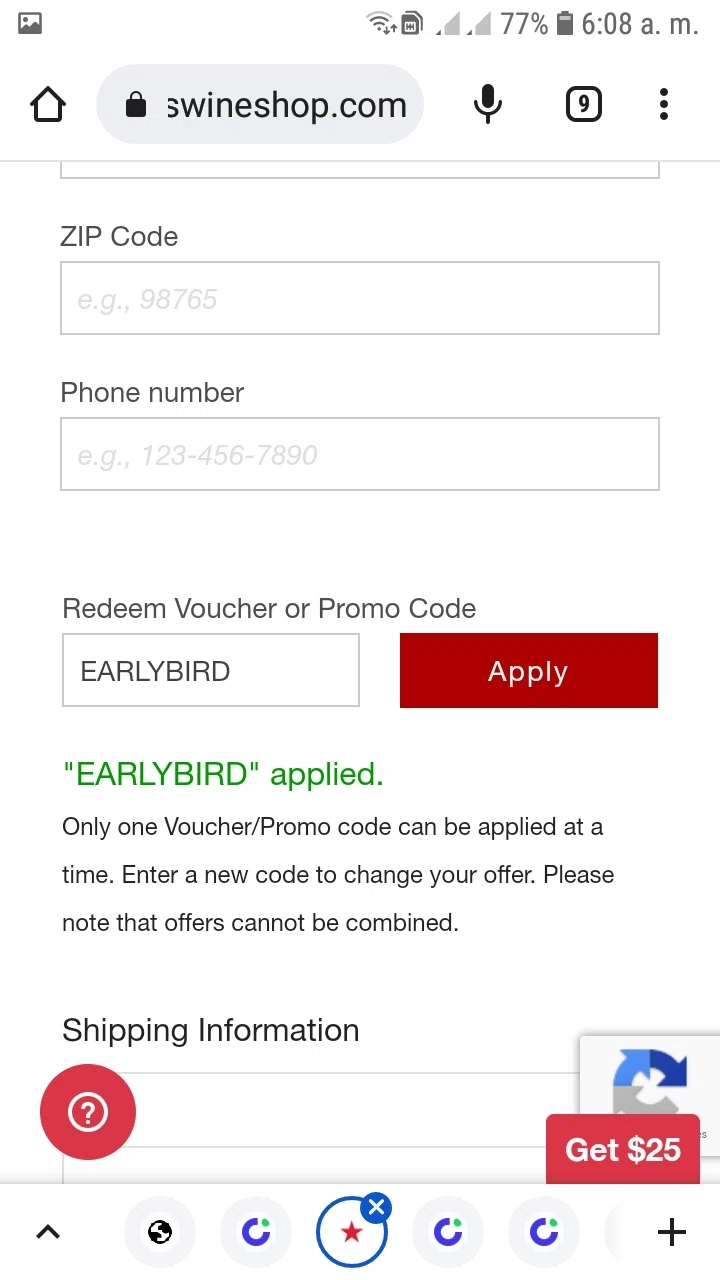Expand the tab strip with the up chevron
This screenshot has width=720, height=1280.
click(48, 1232)
